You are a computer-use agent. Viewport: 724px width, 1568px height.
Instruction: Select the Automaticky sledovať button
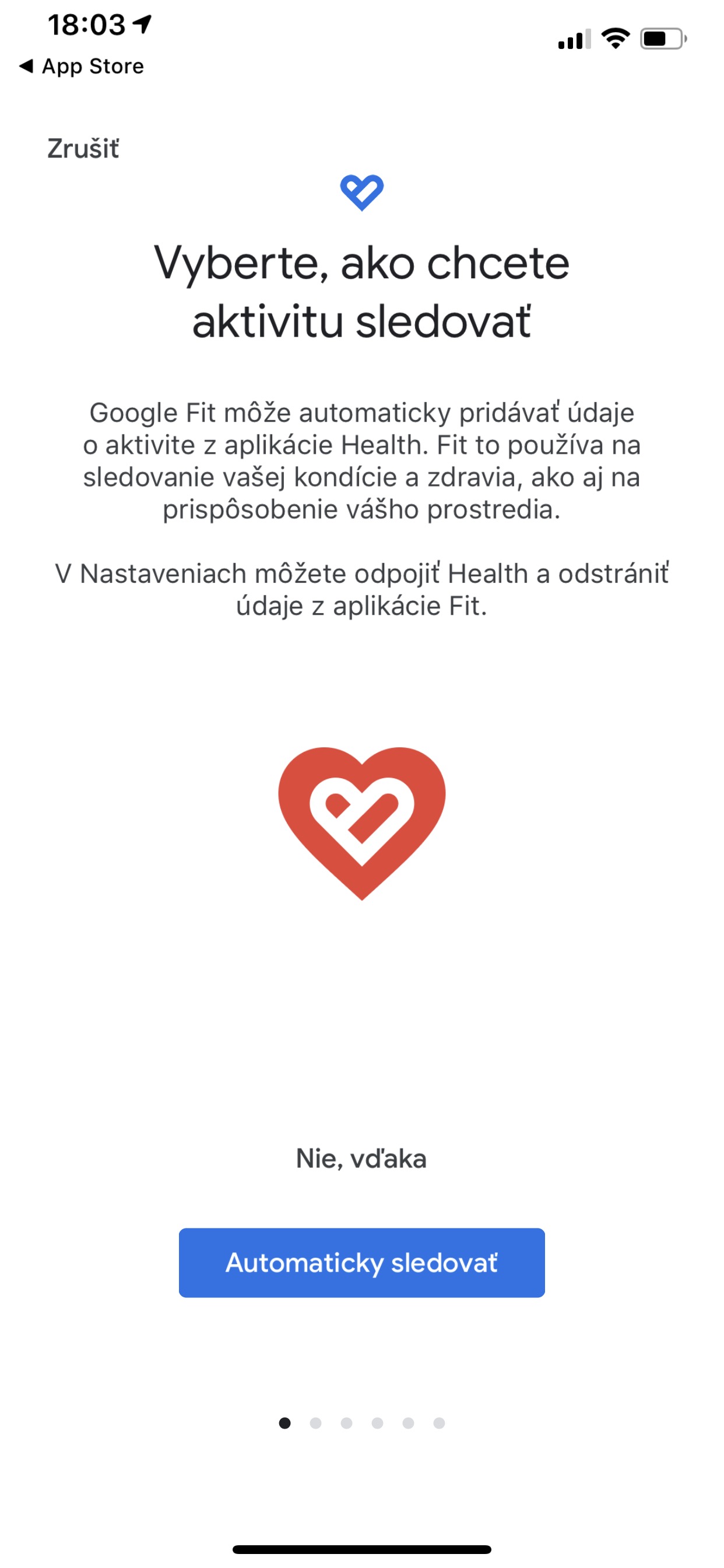[x=361, y=1262]
